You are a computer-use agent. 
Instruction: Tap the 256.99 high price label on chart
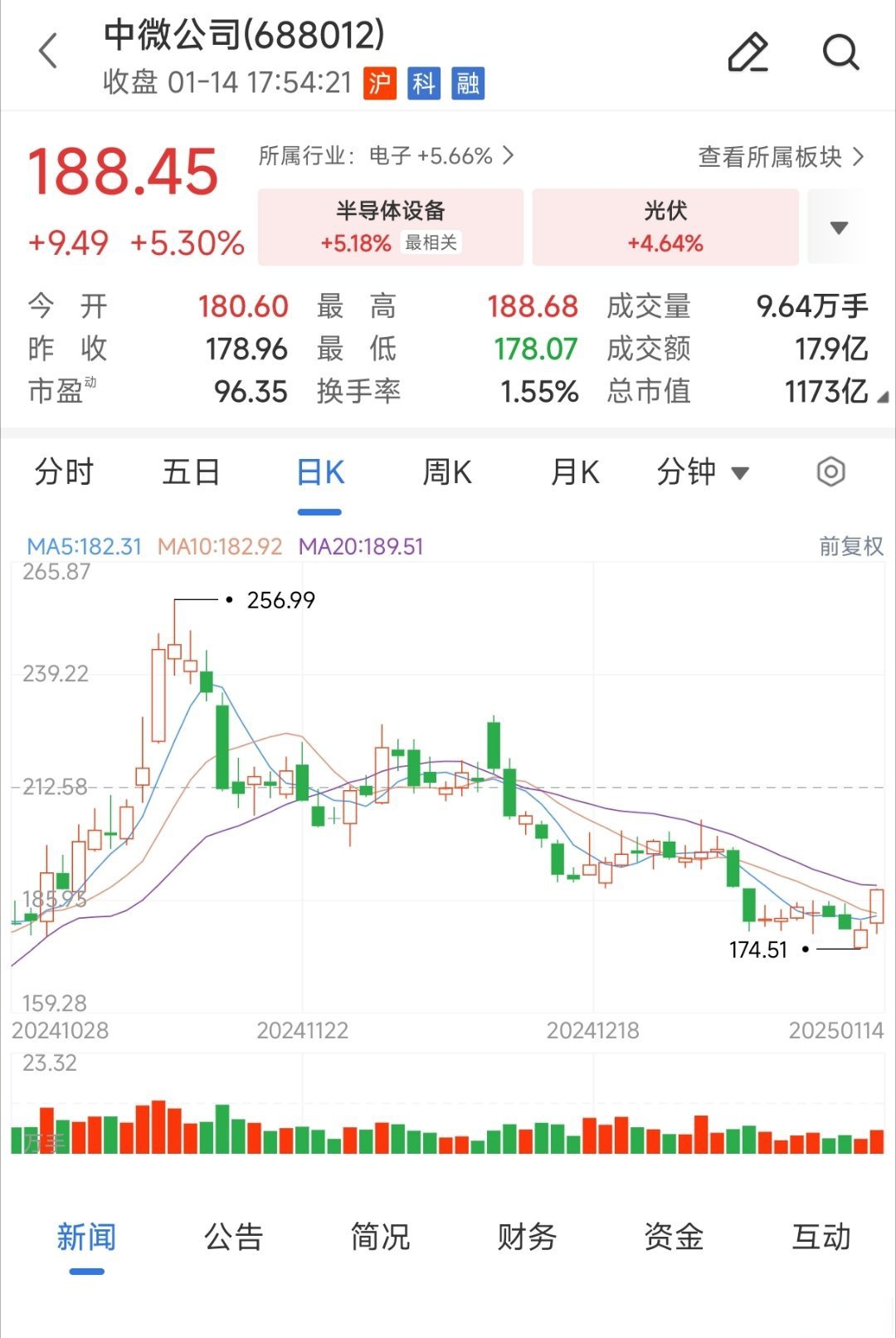point(281,599)
